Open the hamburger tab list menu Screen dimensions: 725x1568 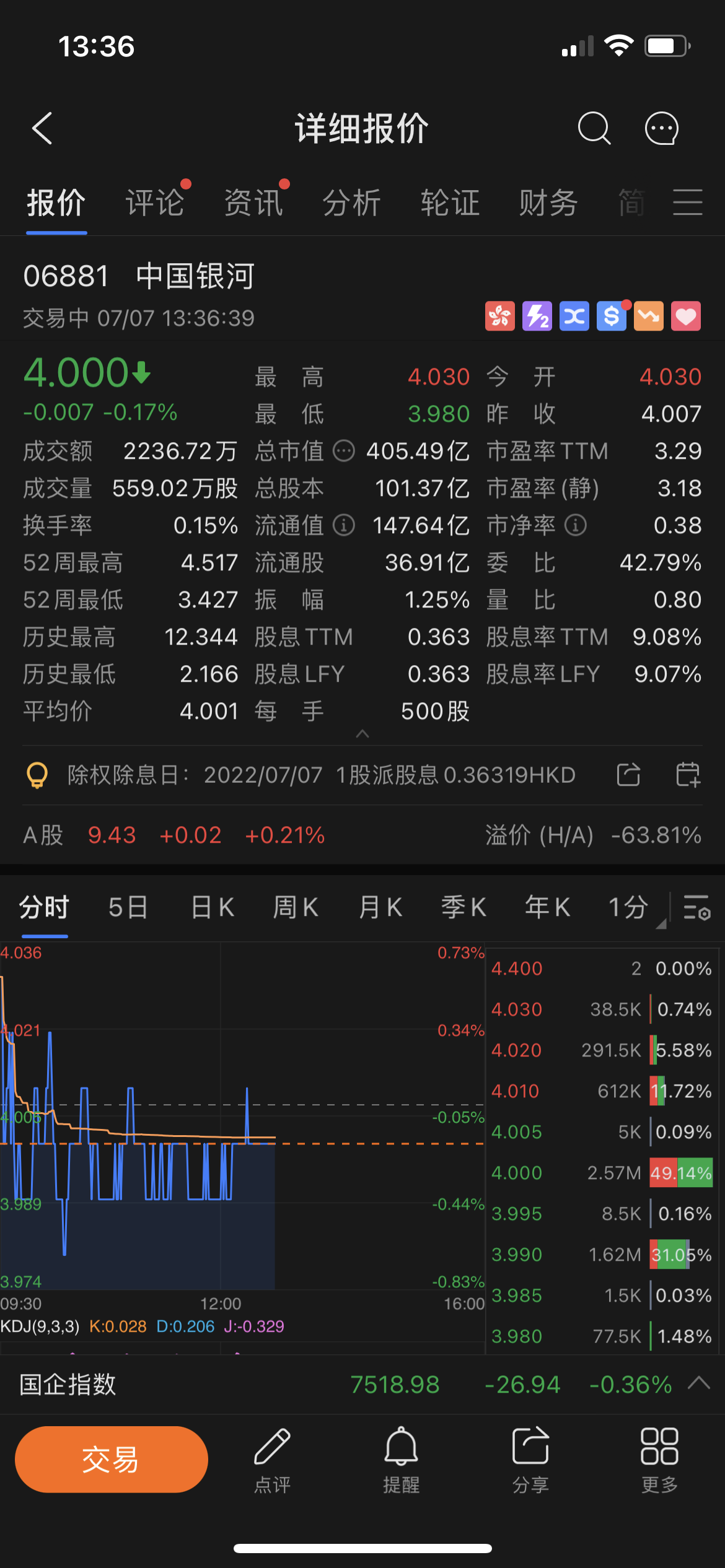coord(688,203)
